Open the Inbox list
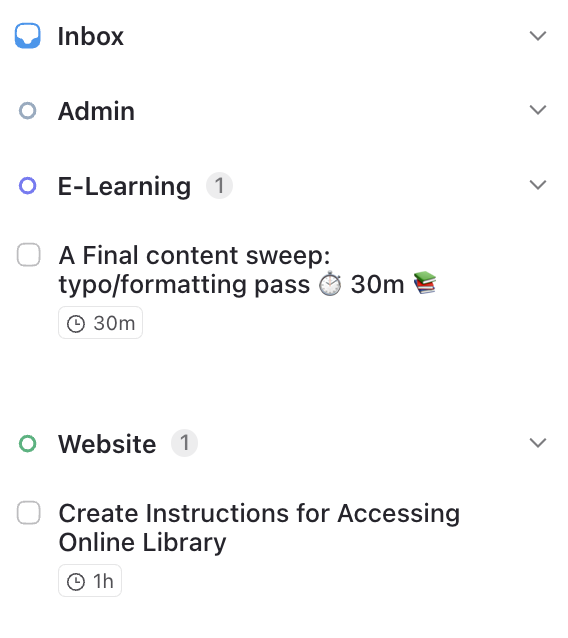This screenshot has height=638, width=568. tap(90, 36)
